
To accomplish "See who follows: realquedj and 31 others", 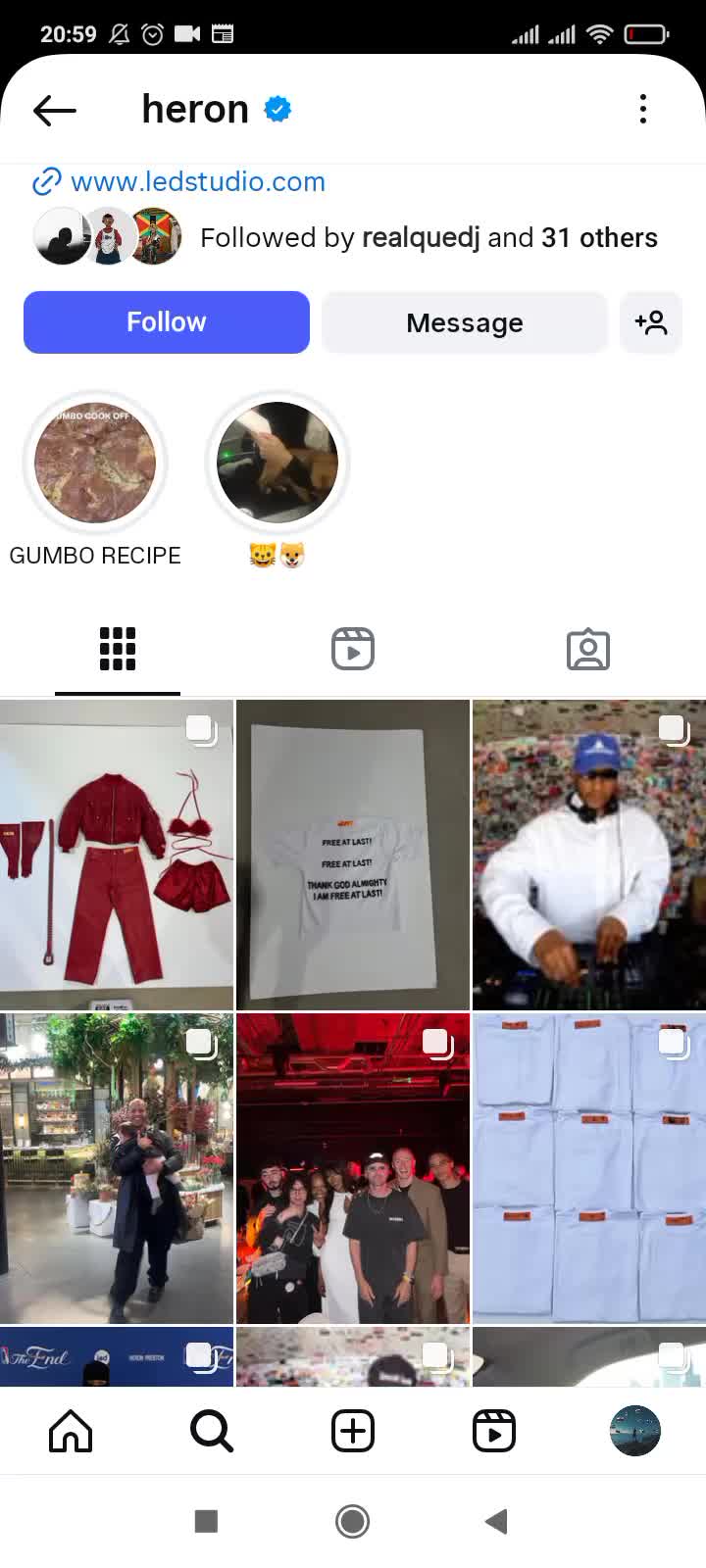I will point(429,238).
